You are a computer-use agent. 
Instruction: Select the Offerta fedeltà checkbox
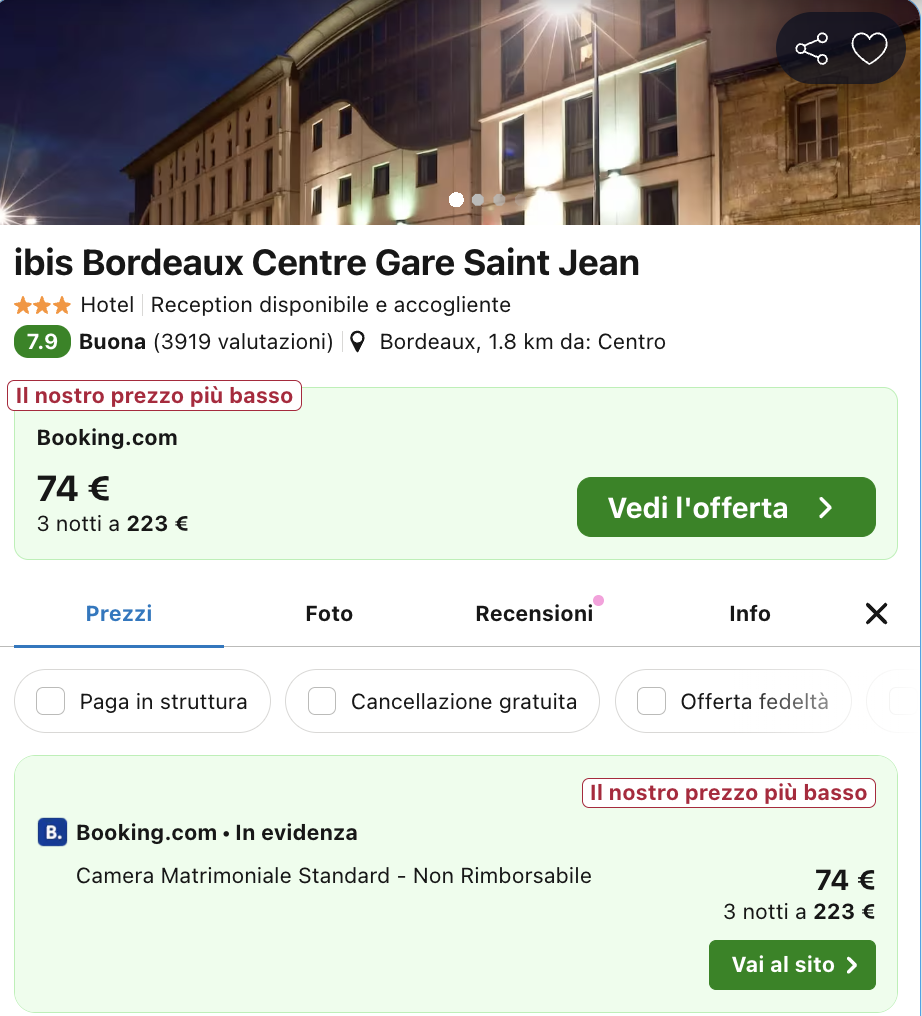652,702
